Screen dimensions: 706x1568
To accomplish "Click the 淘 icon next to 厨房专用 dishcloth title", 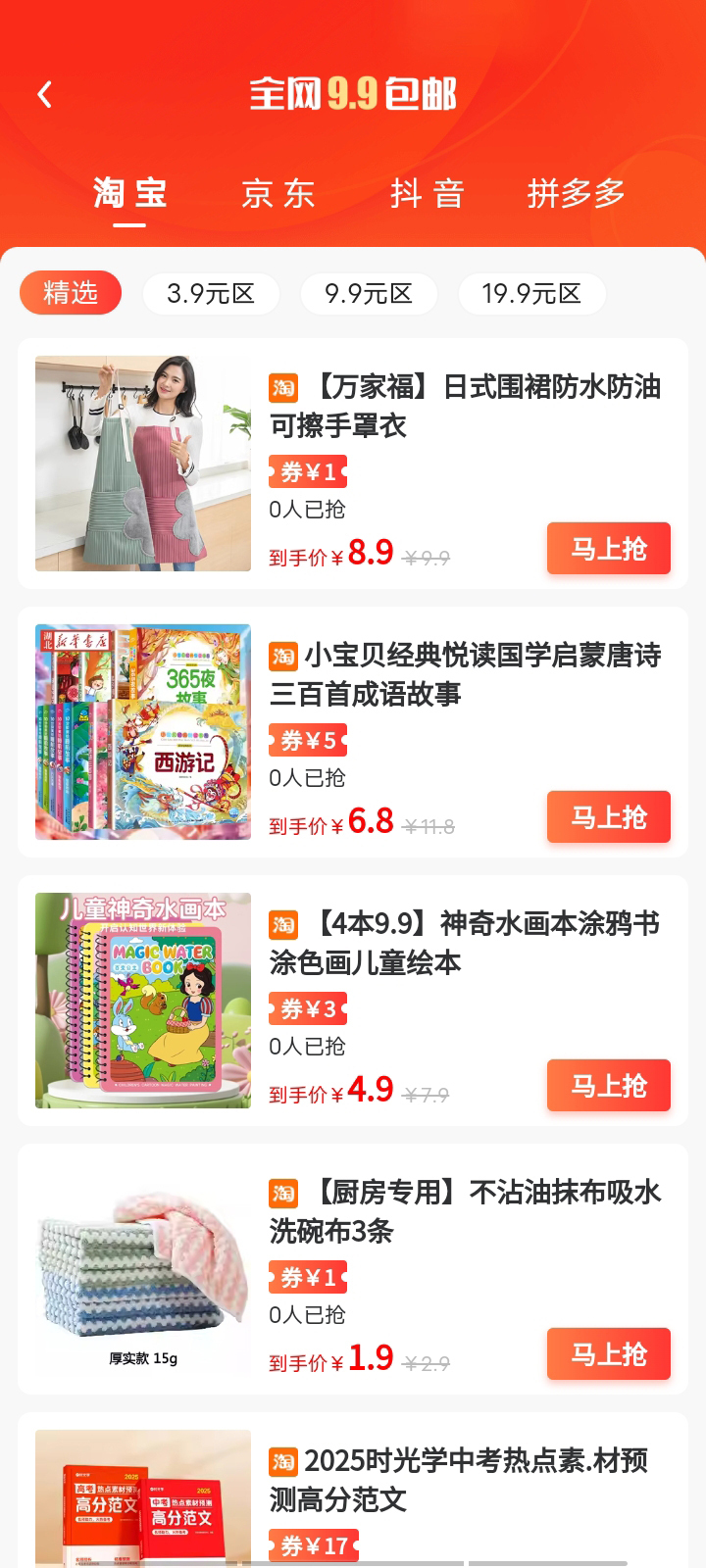I will [282, 1195].
